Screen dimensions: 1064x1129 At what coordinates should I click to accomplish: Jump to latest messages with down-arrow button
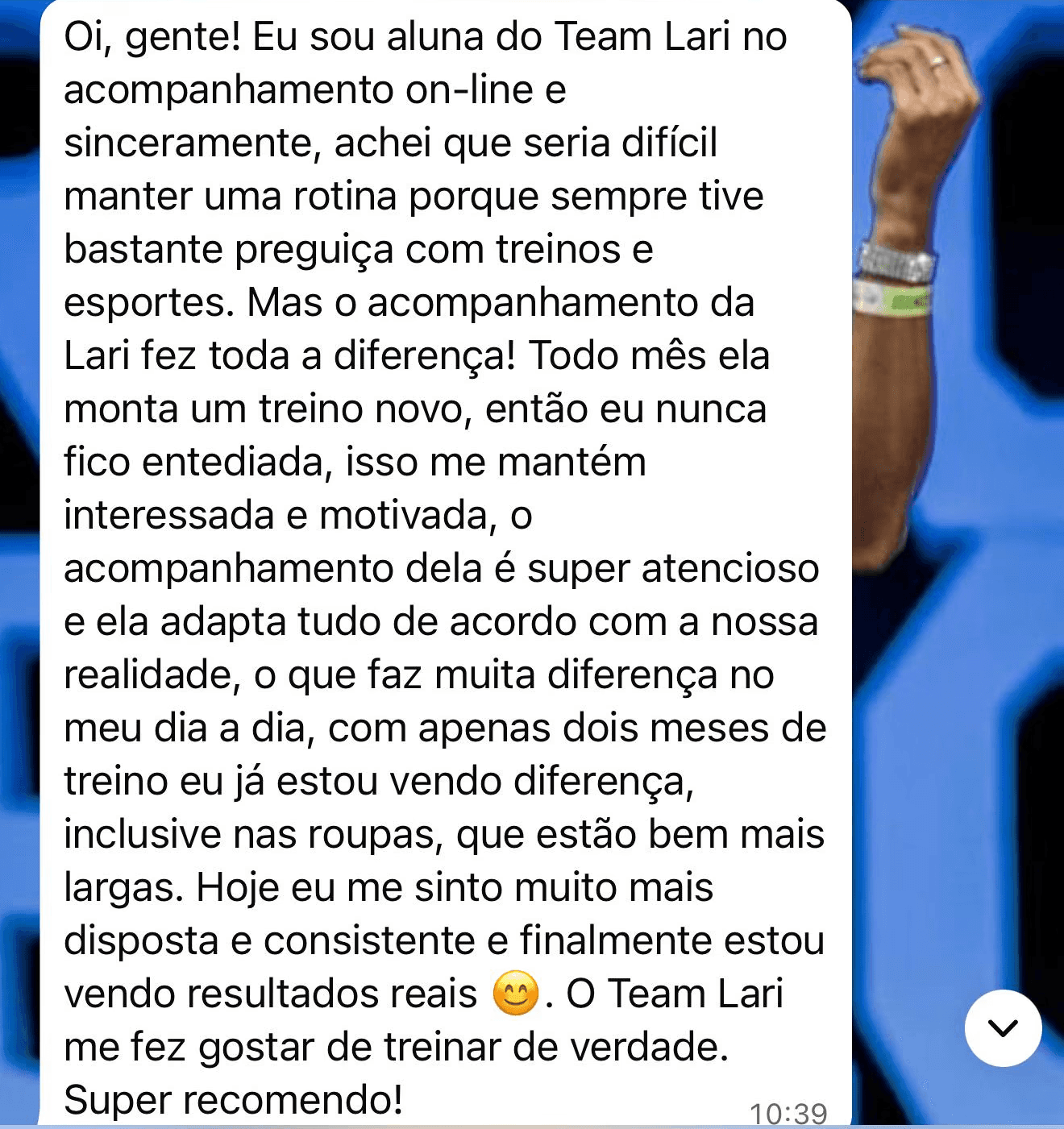click(1003, 1028)
